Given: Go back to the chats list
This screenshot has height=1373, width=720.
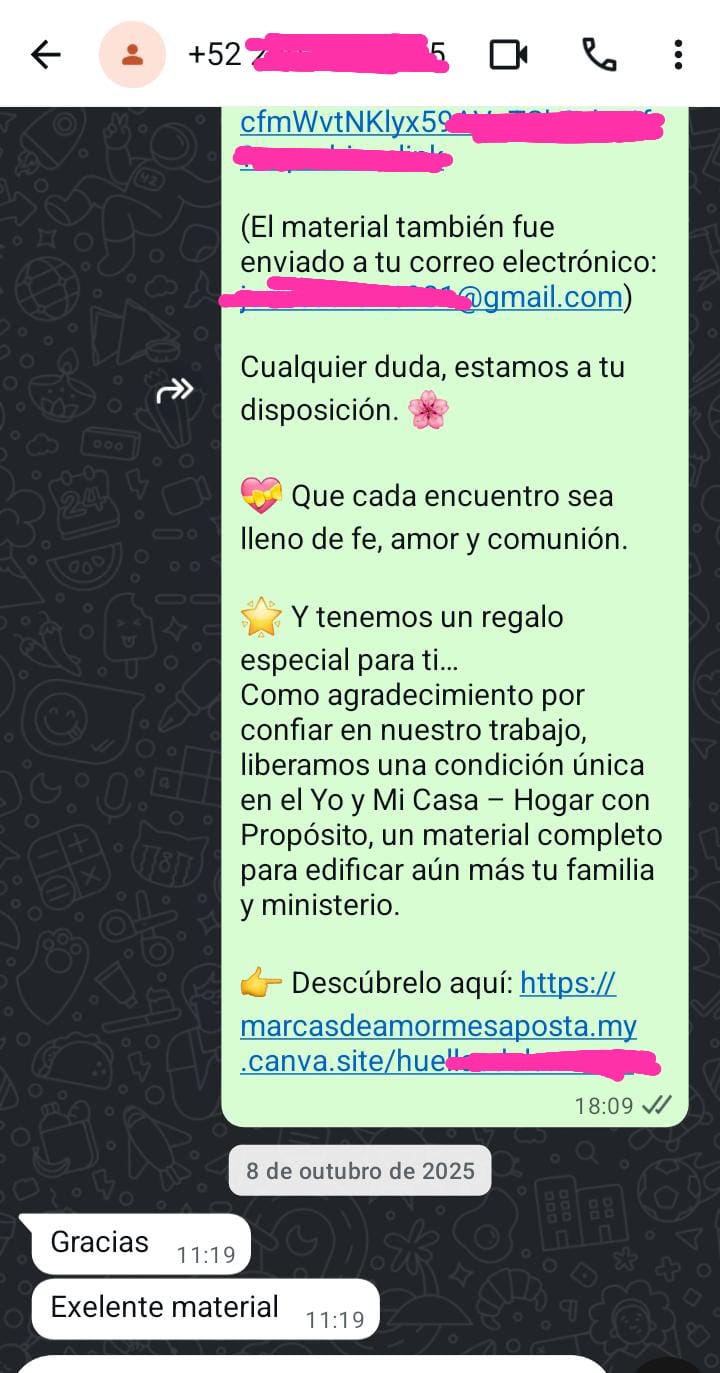Looking at the screenshot, I should (46, 54).
